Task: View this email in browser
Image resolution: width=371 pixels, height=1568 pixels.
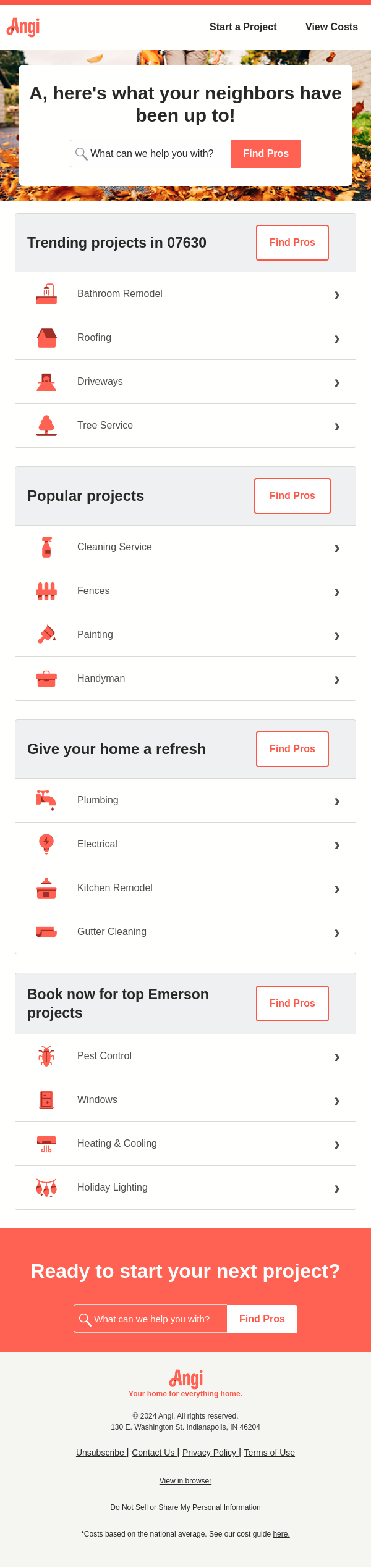Action: point(185,1481)
